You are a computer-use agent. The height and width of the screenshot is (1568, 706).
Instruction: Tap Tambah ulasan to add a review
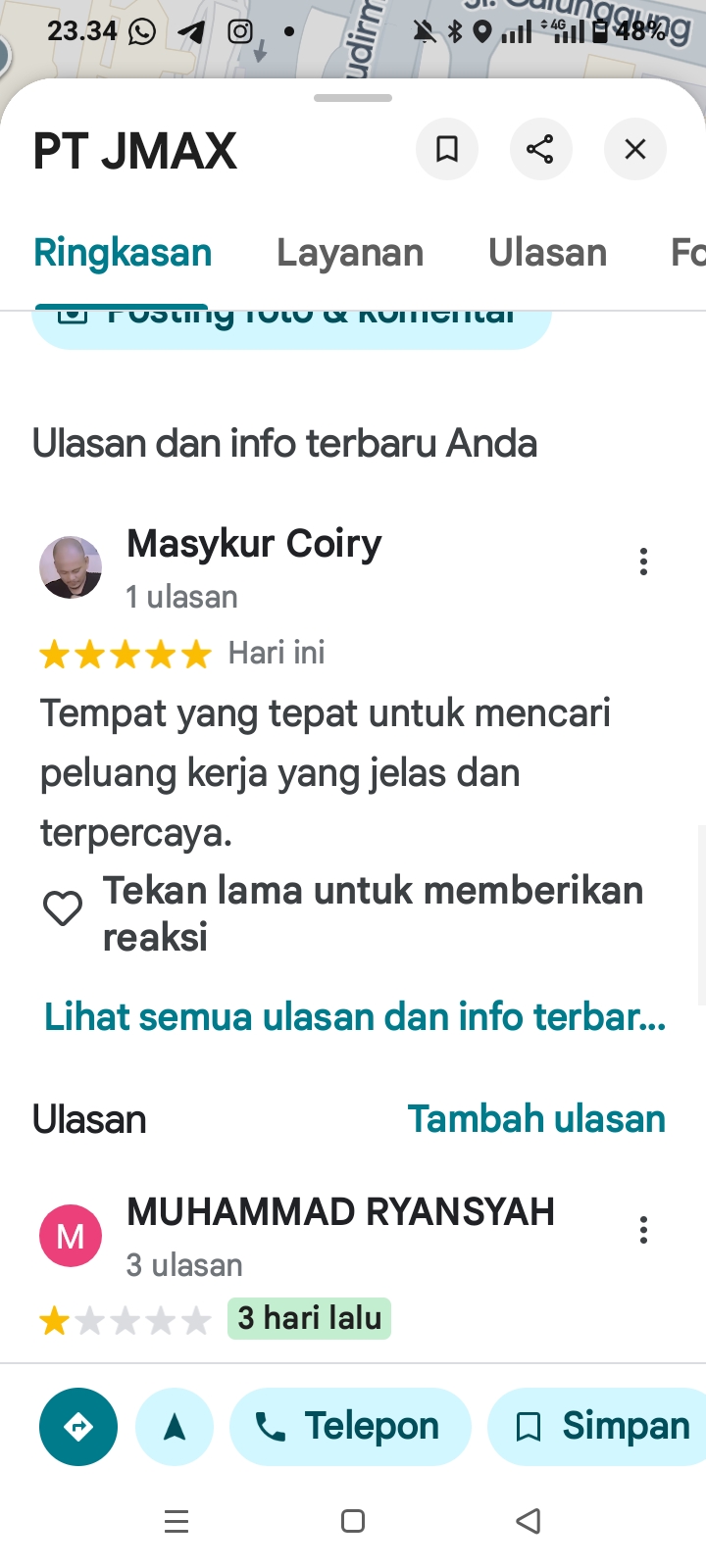536,1119
